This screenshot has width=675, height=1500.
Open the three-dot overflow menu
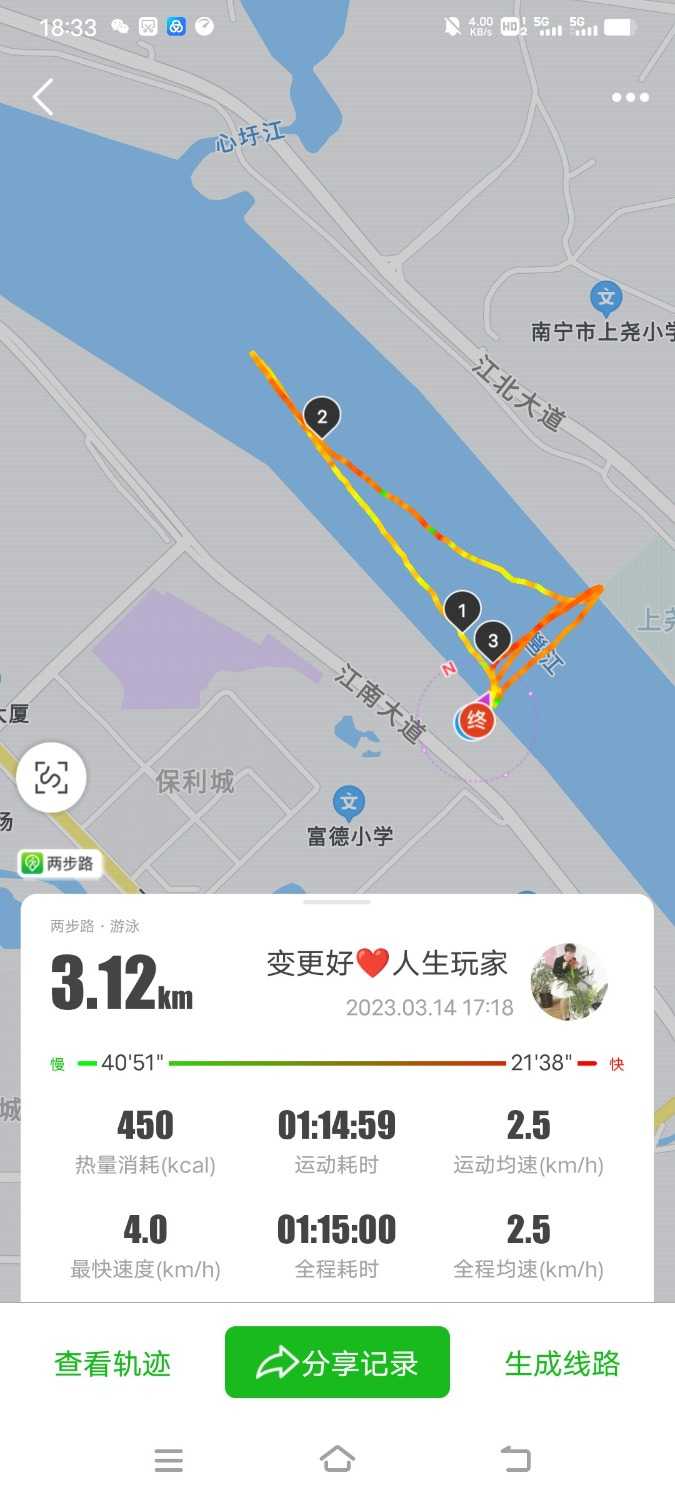tap(630, 97)
